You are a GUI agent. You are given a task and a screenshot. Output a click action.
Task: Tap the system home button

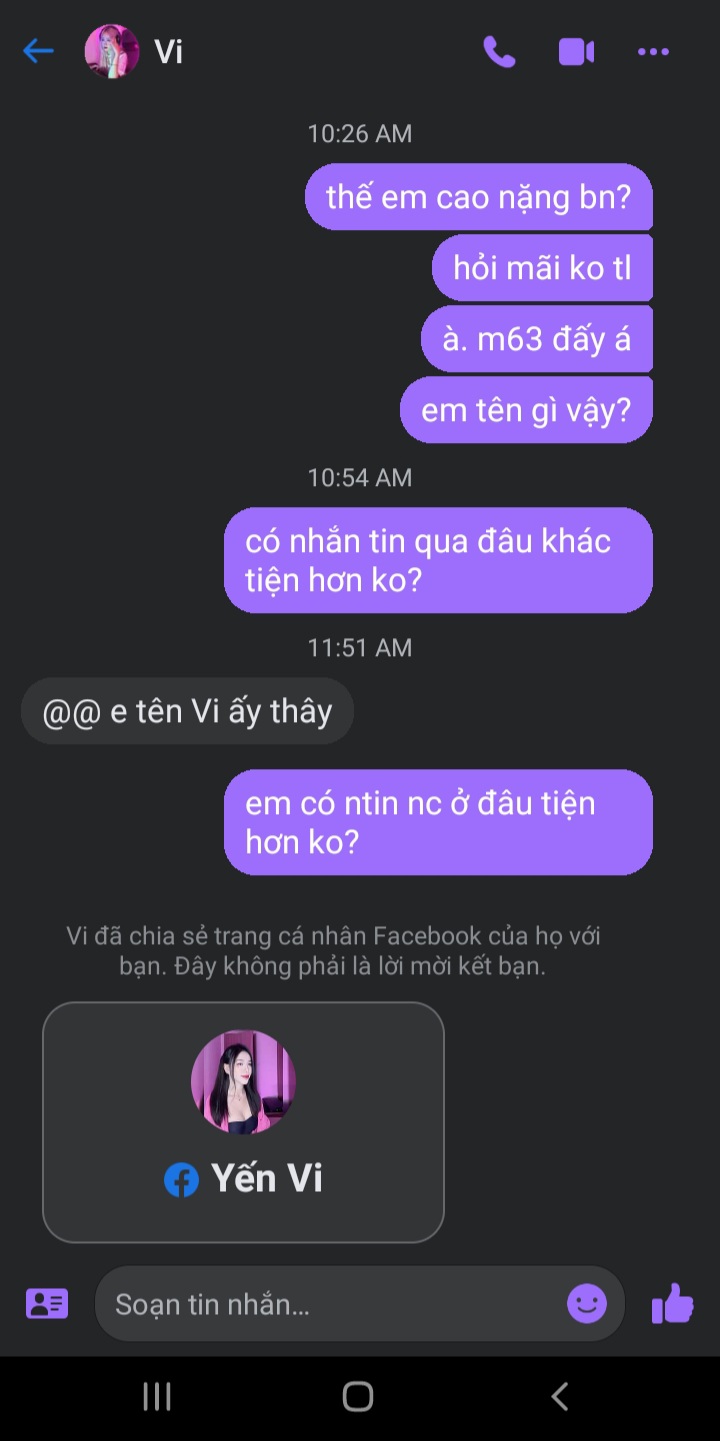click(358, 1397)
